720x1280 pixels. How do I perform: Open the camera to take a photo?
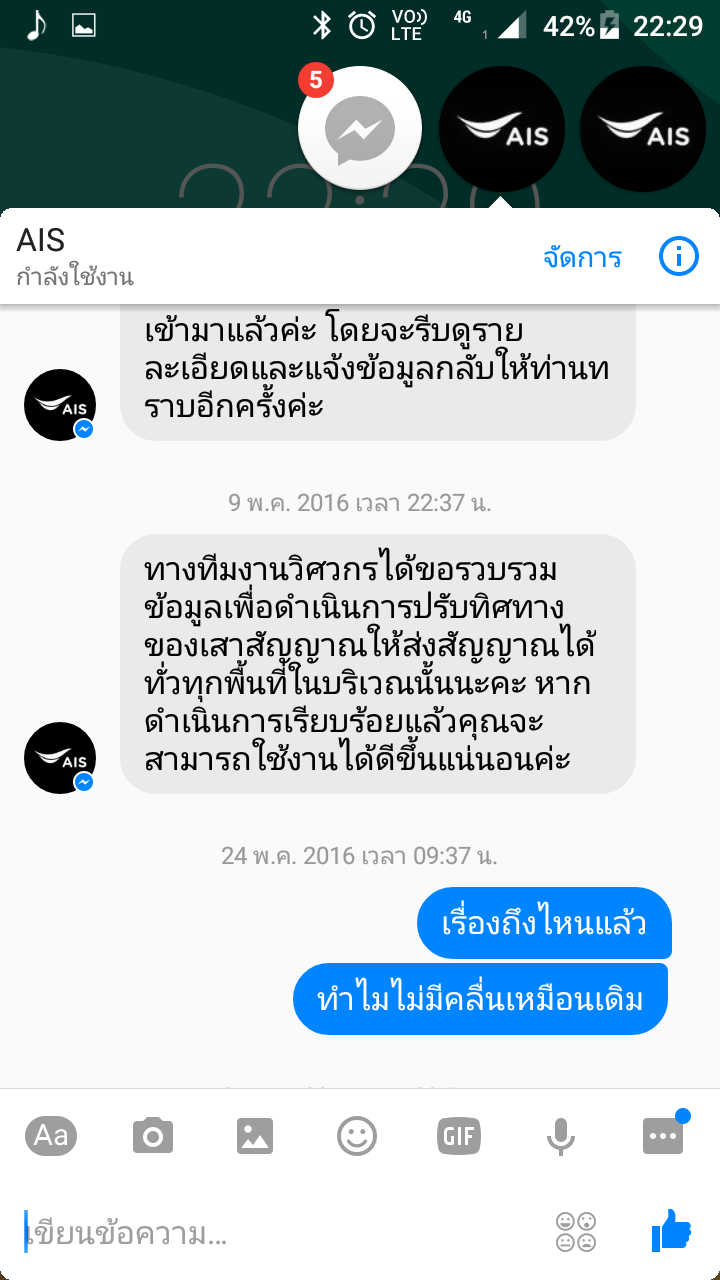point(153,1136)
